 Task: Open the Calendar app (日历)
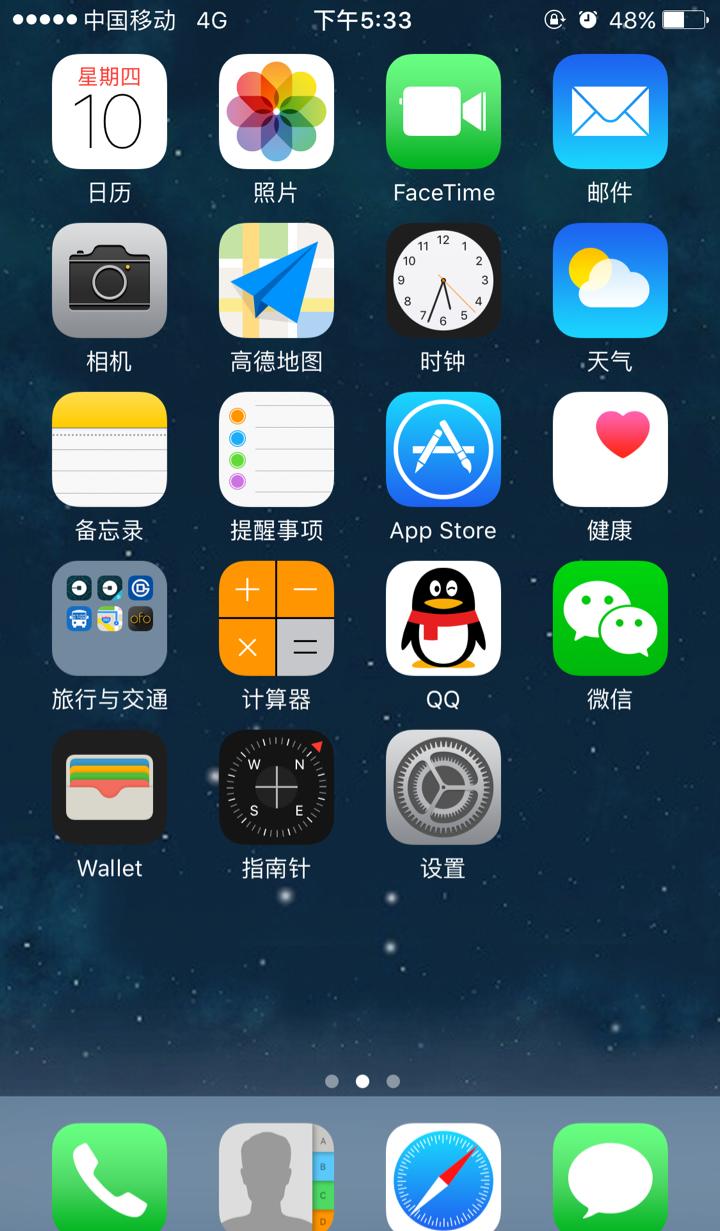point(109,112)
